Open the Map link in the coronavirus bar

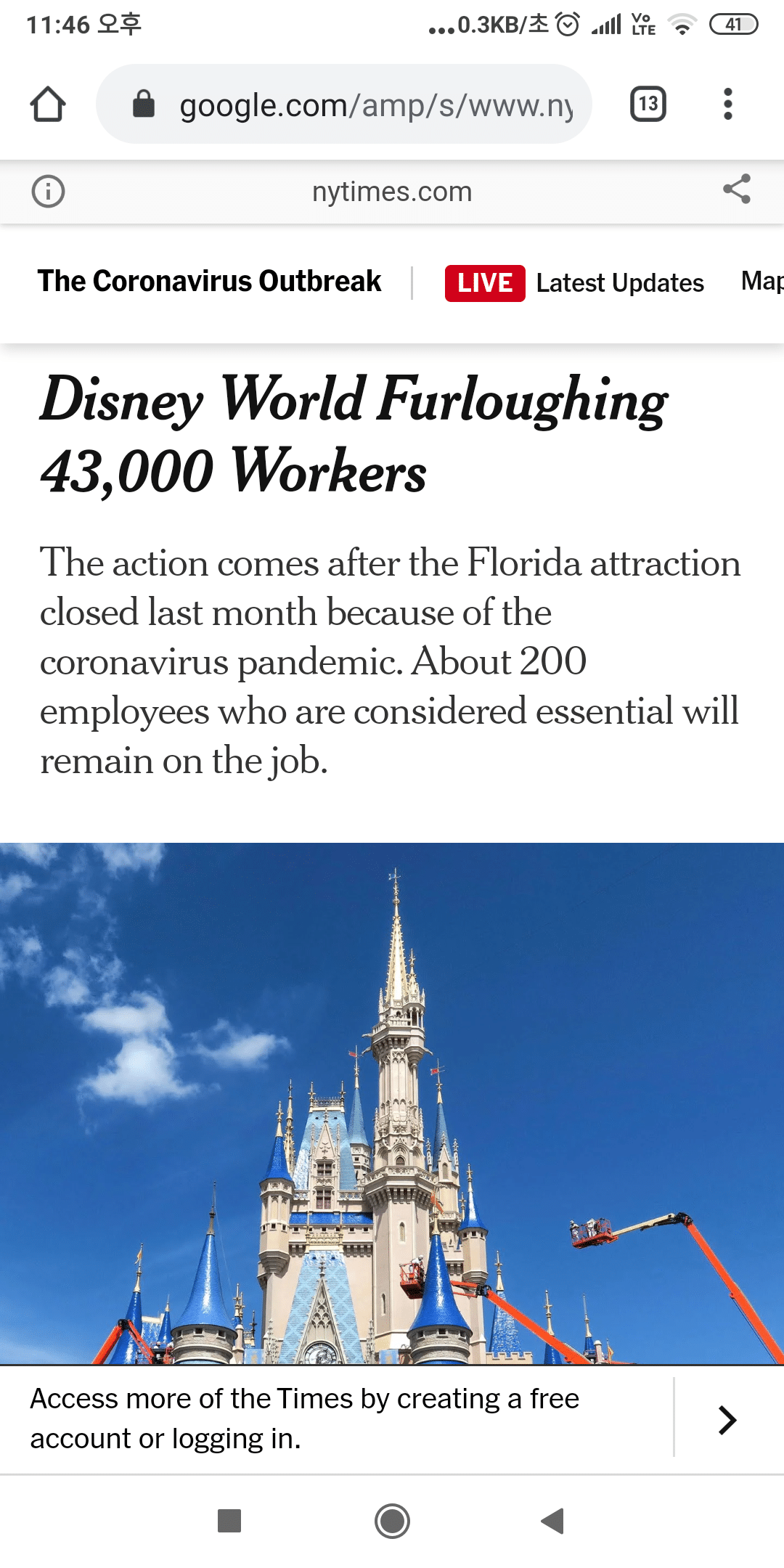tap(761, 281)
